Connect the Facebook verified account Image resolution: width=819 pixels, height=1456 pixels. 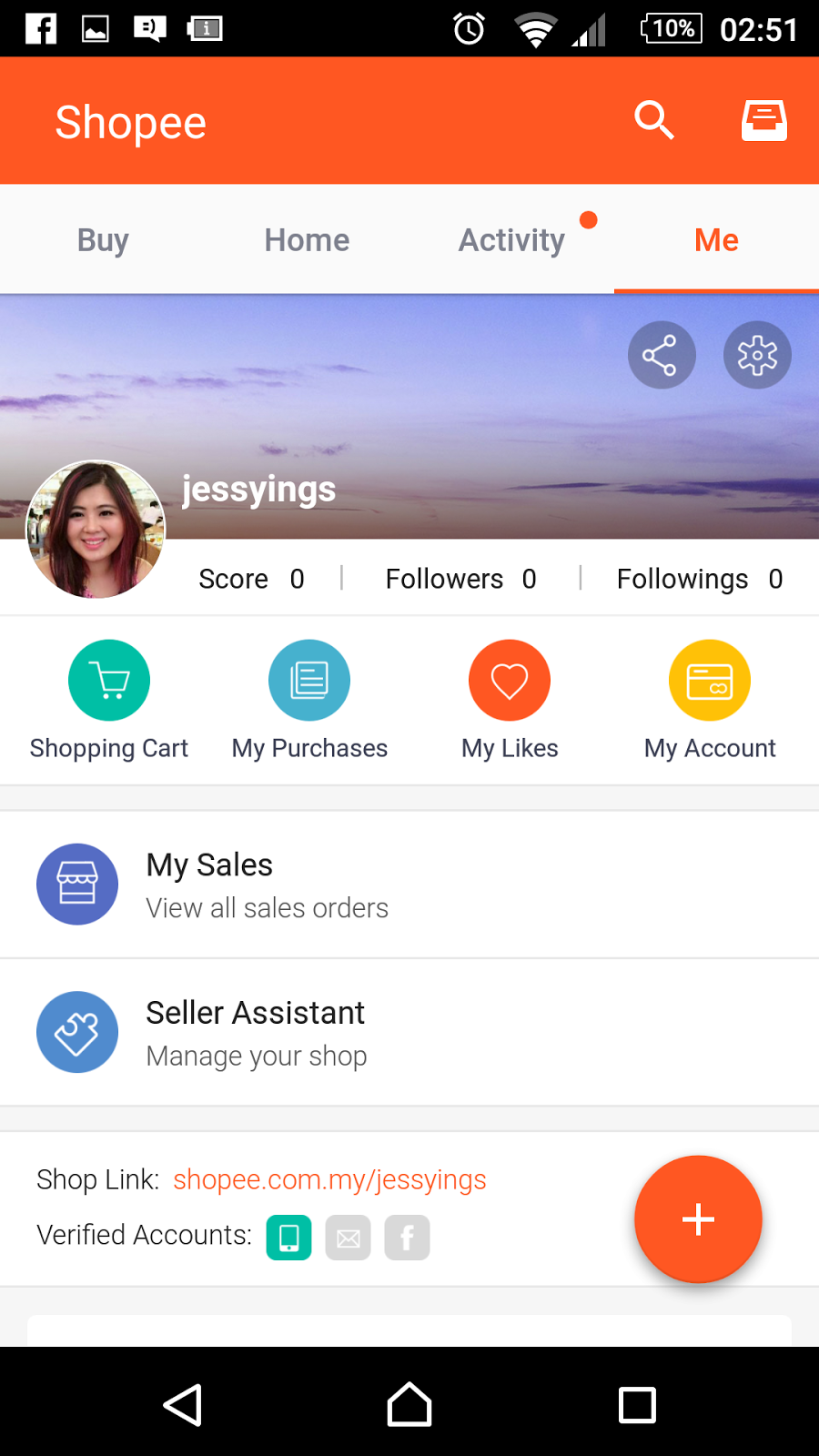point(407,1238)
